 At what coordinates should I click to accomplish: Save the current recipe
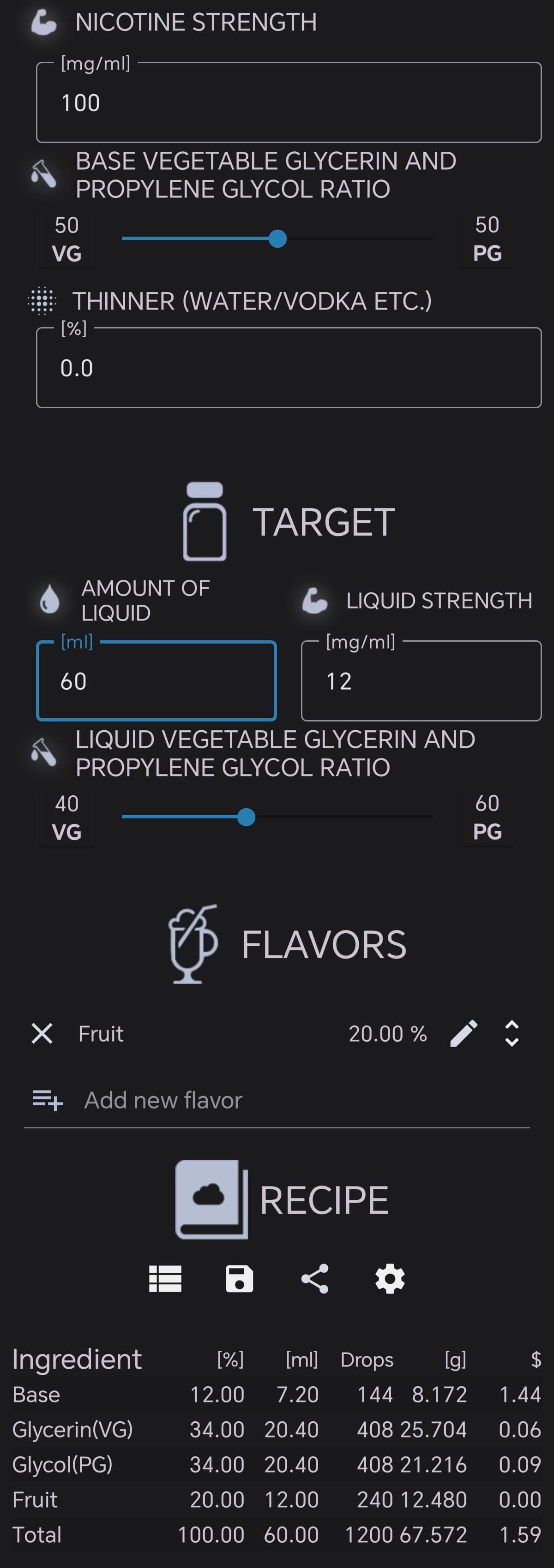(240, 1278)
